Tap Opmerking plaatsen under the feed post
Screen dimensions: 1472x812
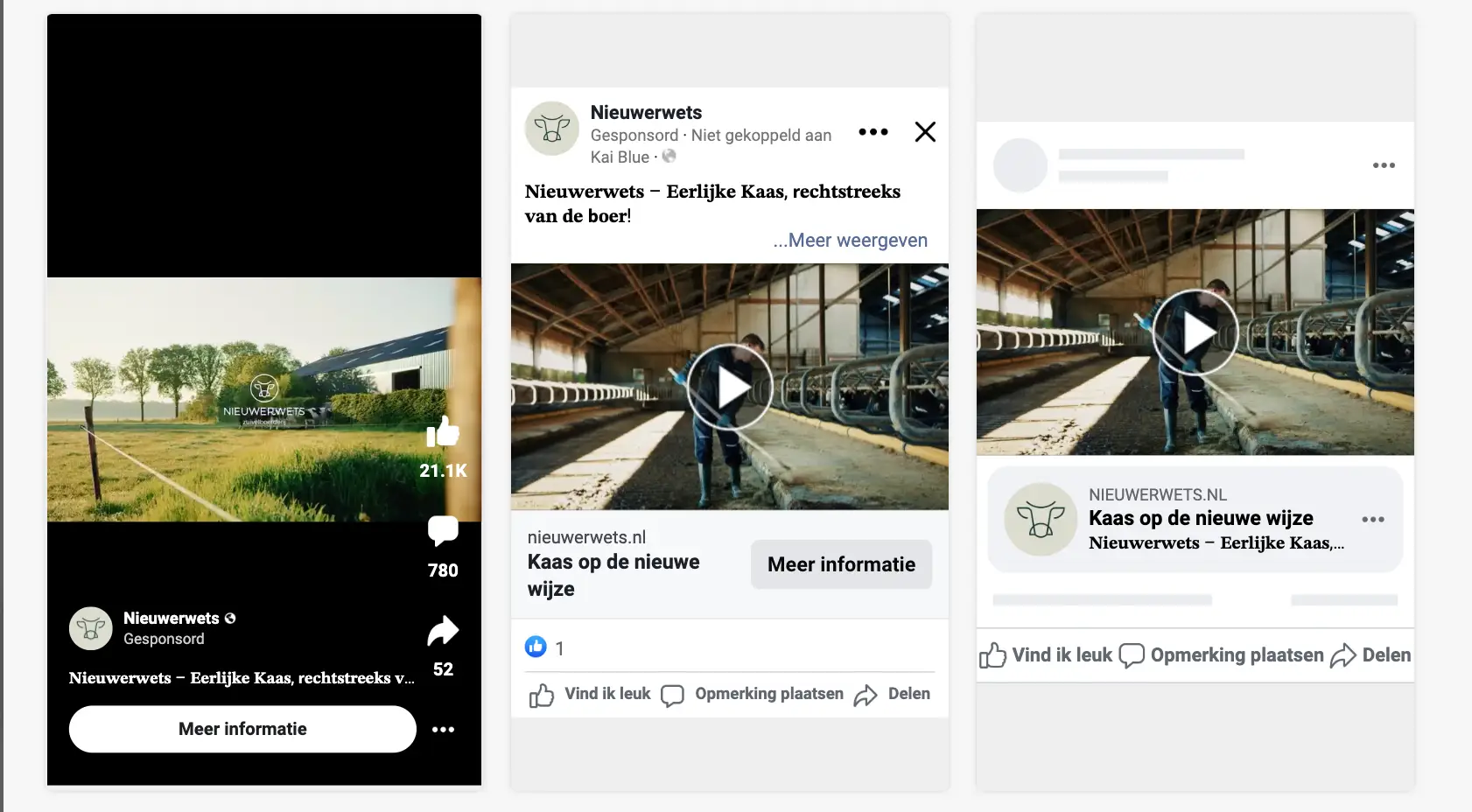click(753, 695)
